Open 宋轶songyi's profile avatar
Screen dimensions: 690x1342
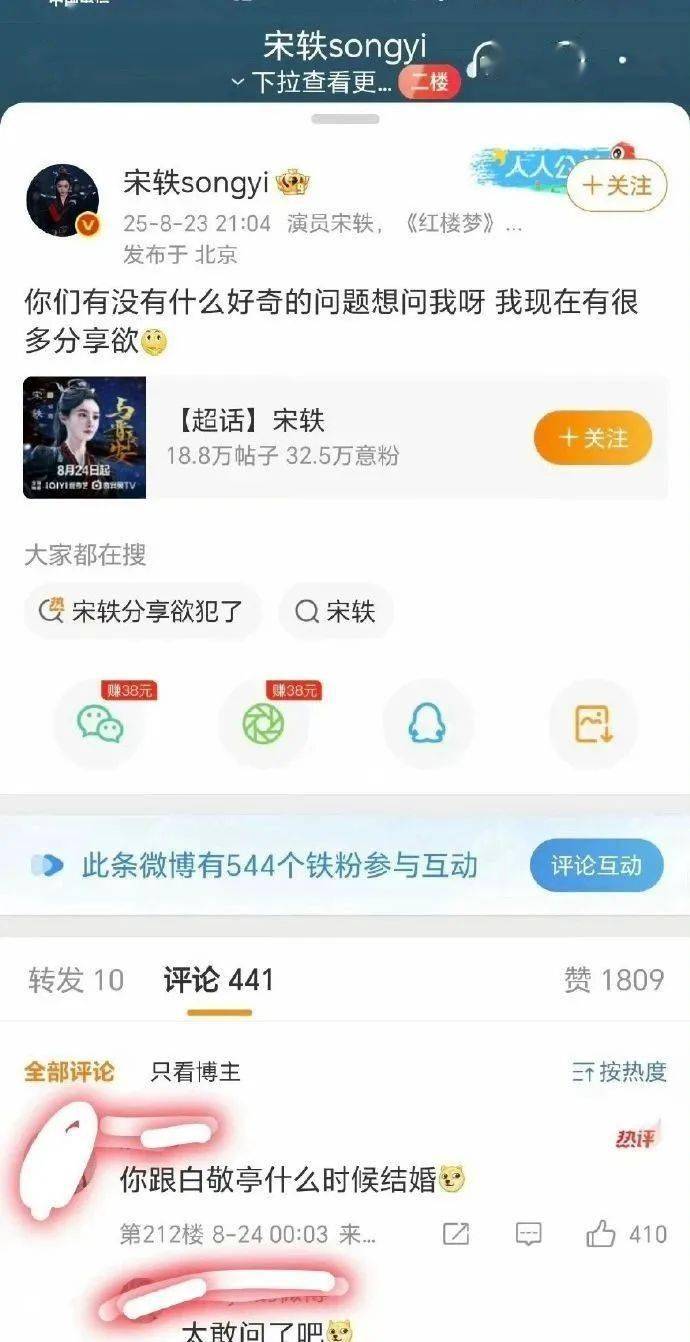tap(62, 201)
